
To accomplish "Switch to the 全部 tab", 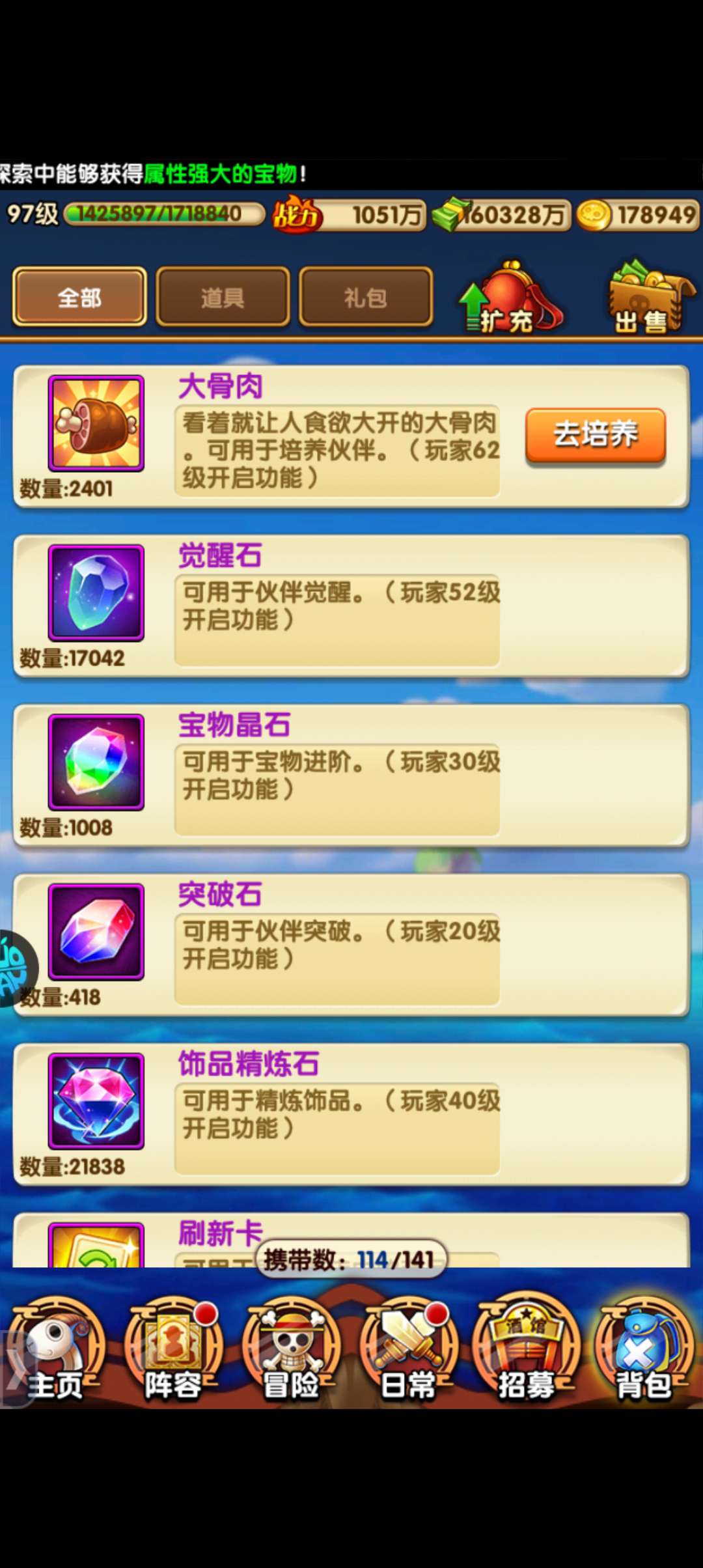I will [79, 297].
